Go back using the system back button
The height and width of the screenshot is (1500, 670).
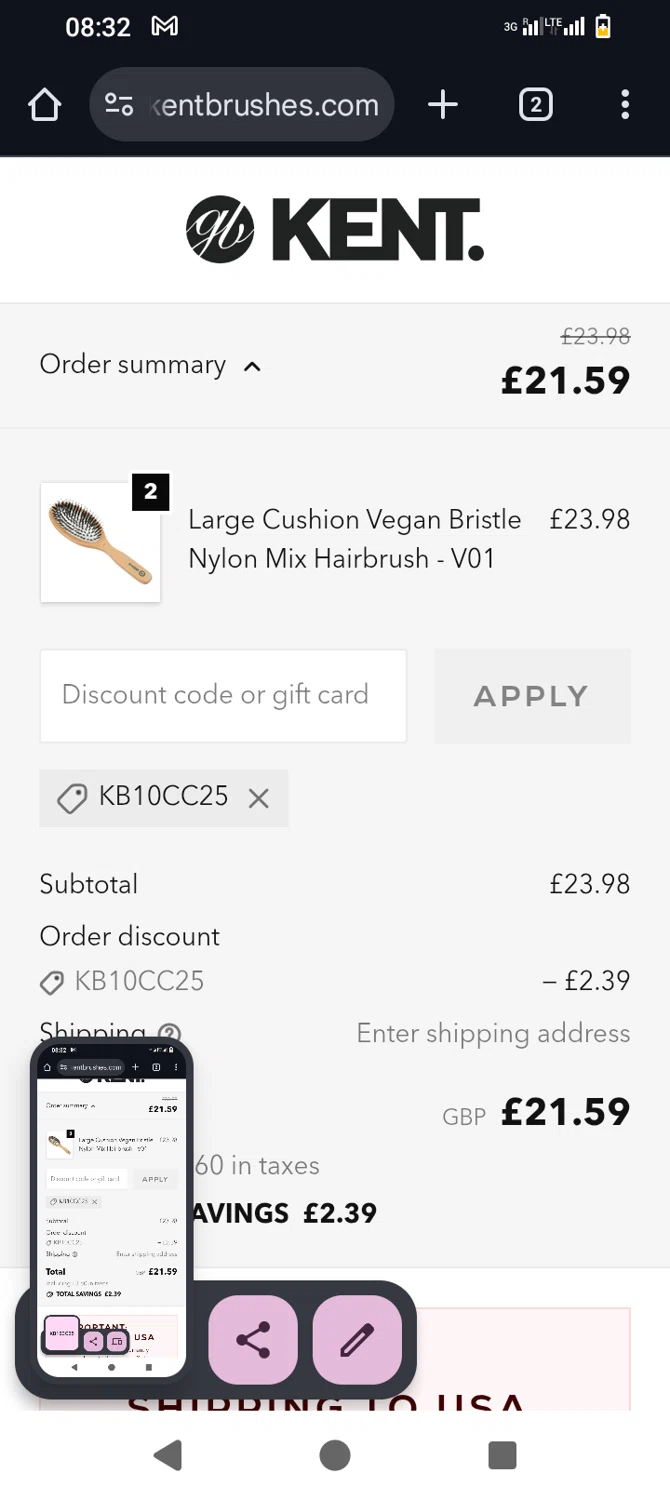168,1455
